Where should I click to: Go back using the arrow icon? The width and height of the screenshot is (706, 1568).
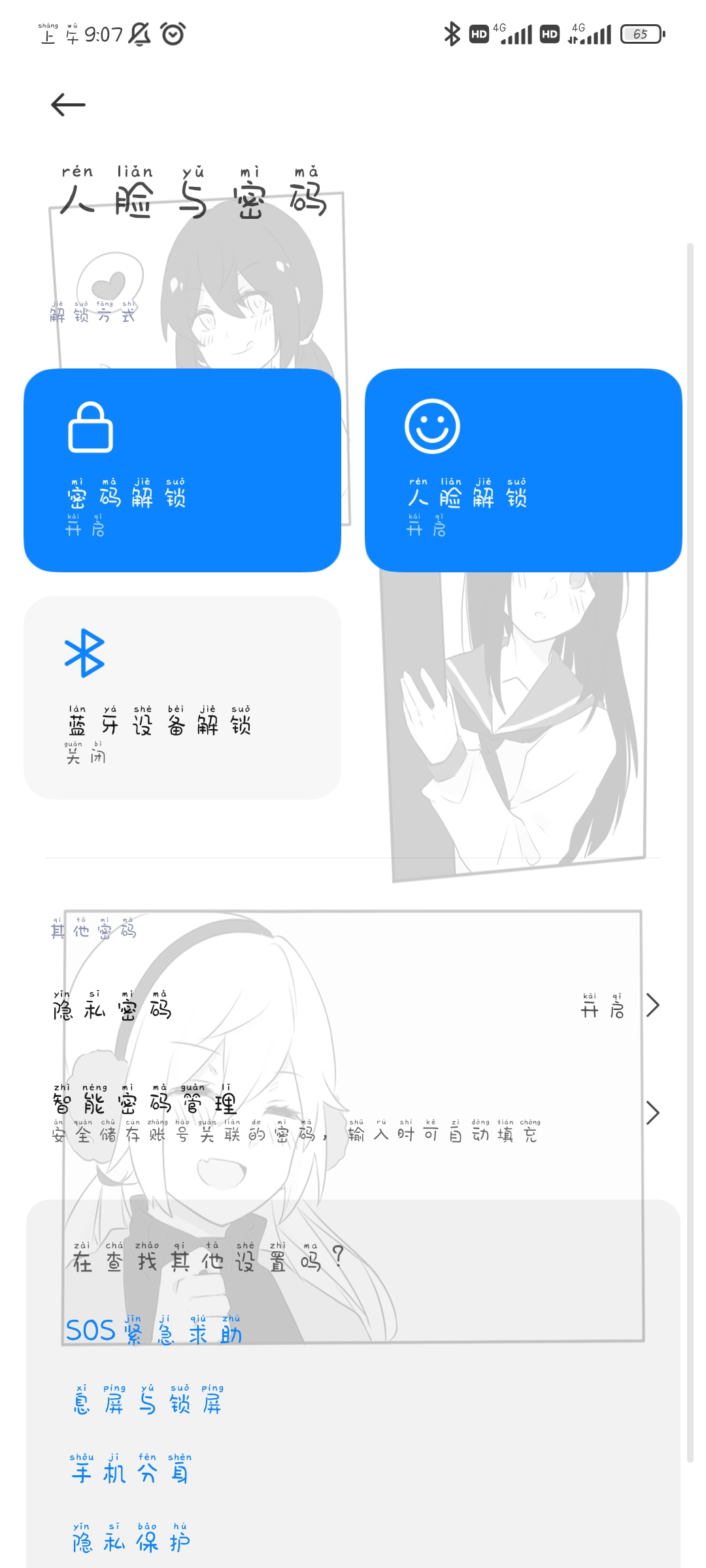coord(68,105)
